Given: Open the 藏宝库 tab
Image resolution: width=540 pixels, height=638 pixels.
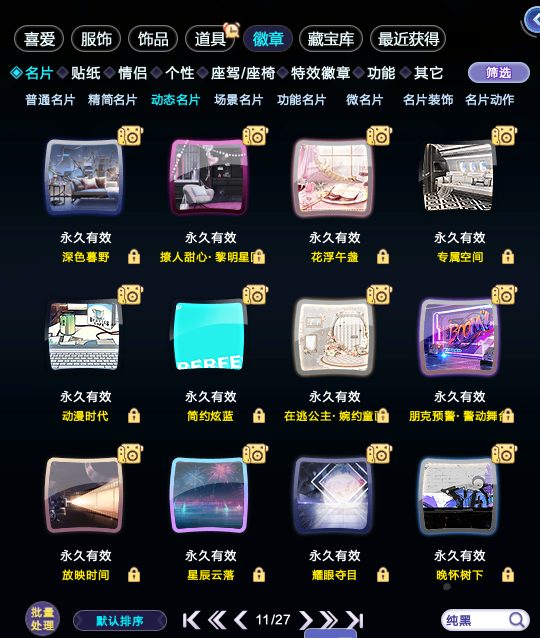Looking at the screenshot, I should pos(330,39).
